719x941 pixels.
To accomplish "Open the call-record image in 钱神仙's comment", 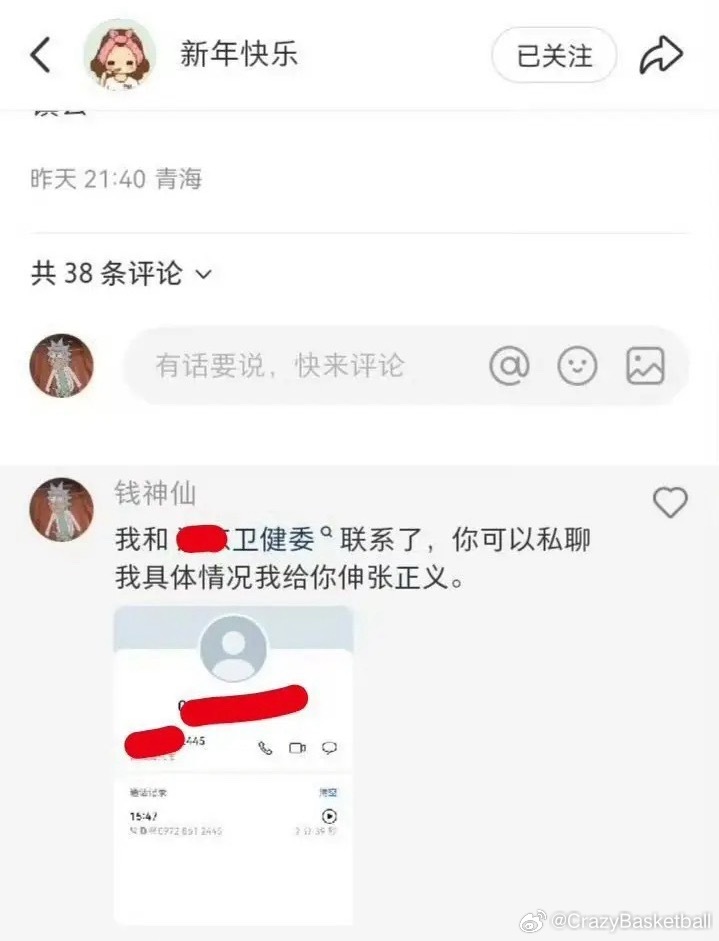I will coord(233,765).
